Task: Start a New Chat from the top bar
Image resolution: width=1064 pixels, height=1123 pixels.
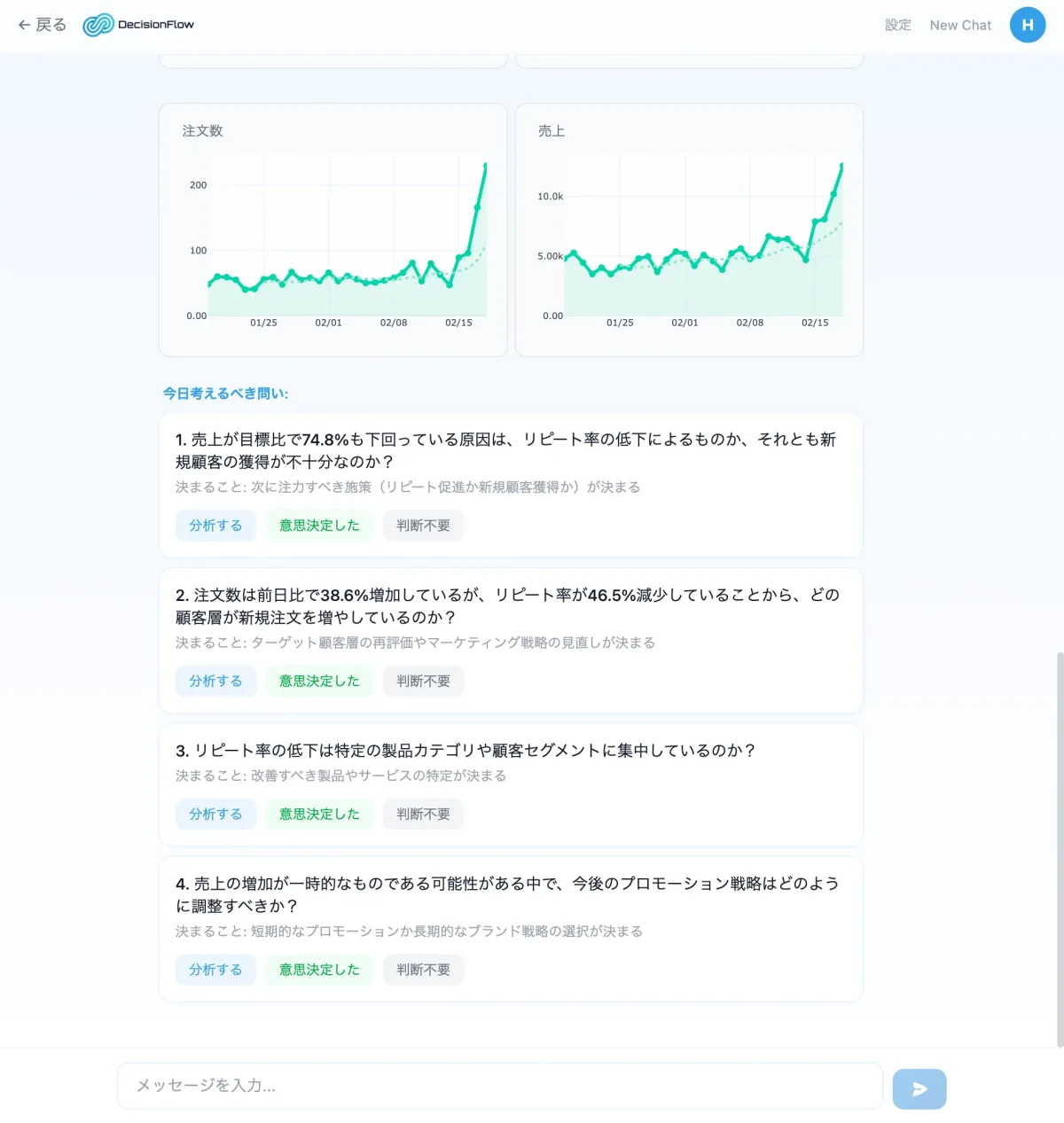Action: click(959, 25)
